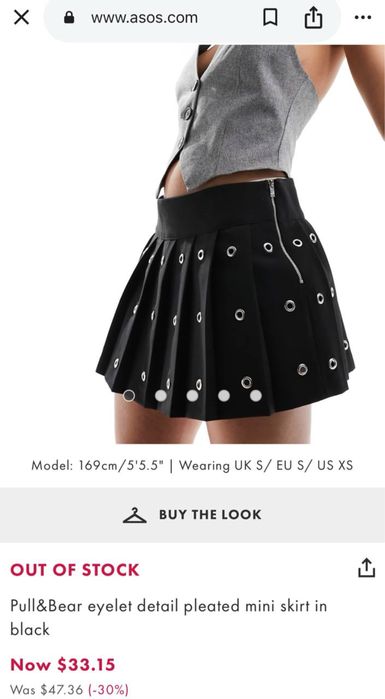The width and height of the screenshot is (385, 699).
Task: Open the skirt product photo
Action: [192, 244]
